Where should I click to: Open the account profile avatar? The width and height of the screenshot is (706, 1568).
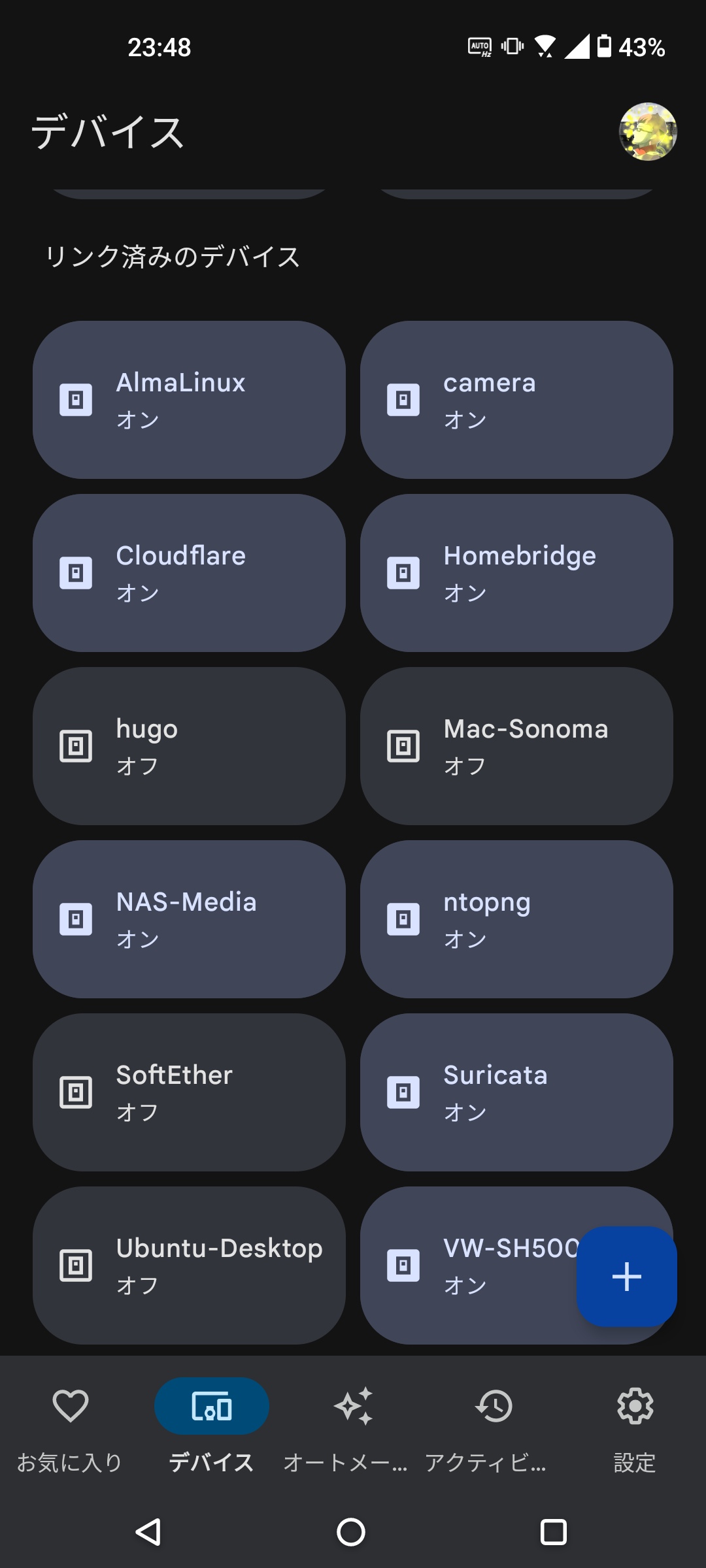[x=647, y=131]
